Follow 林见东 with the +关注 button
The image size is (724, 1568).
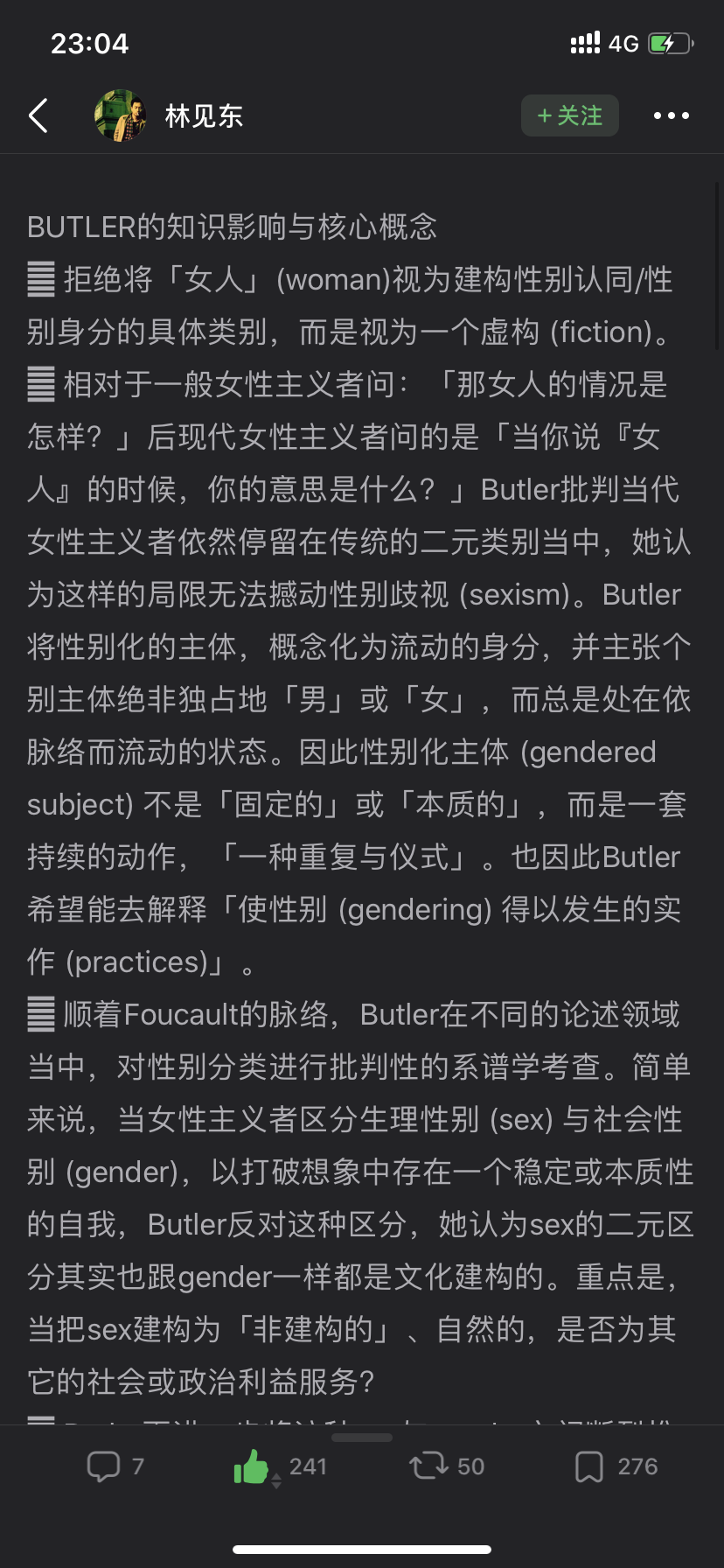(x=570, y=115)
